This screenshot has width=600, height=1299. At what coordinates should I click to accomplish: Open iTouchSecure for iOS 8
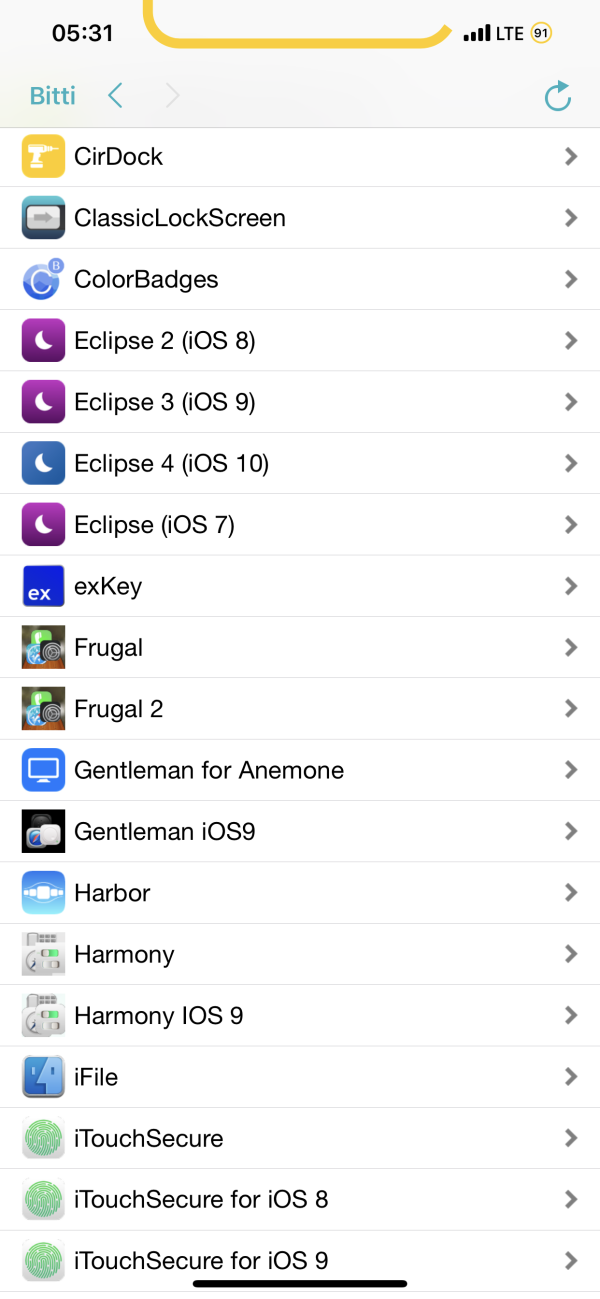(300, 1199)
